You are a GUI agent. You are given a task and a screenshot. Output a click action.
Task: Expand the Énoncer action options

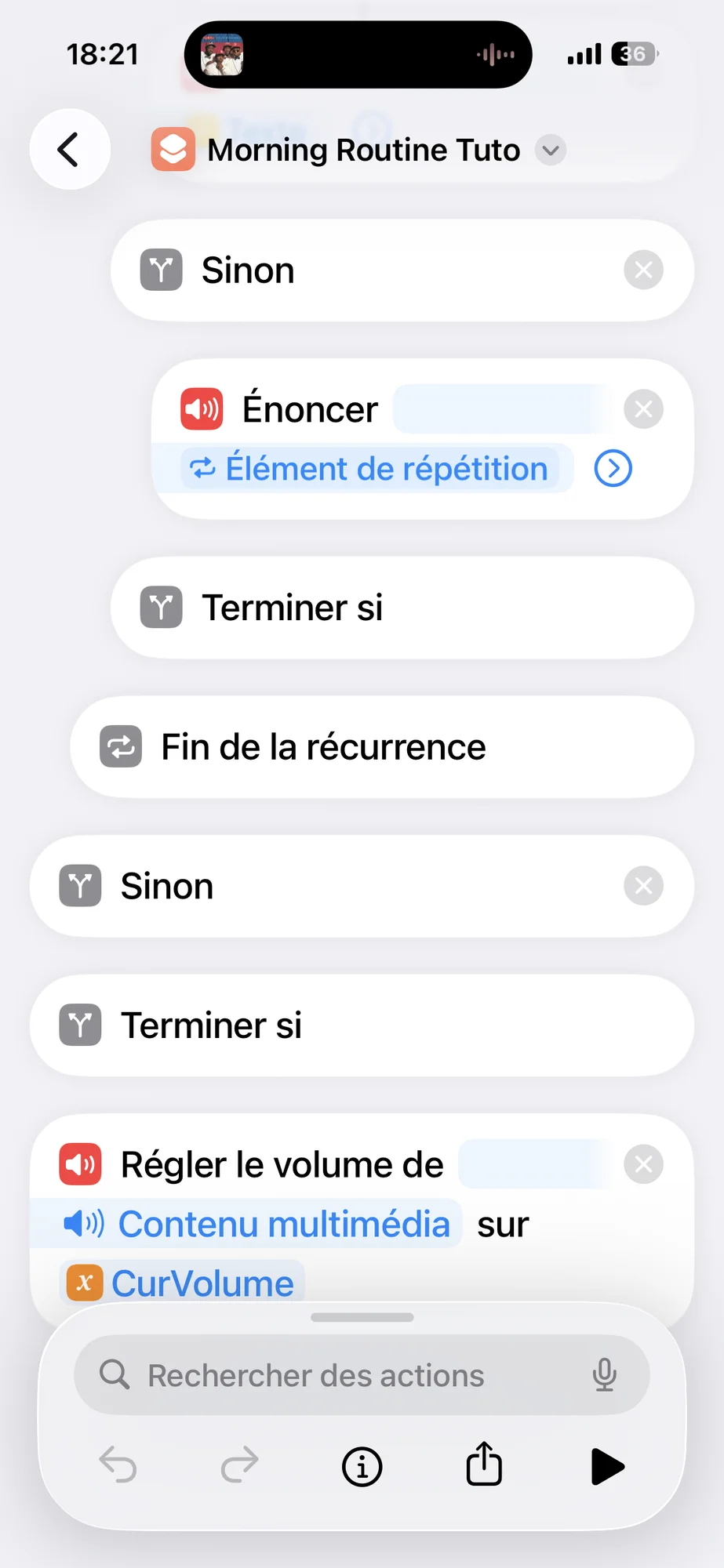[613, 469]
